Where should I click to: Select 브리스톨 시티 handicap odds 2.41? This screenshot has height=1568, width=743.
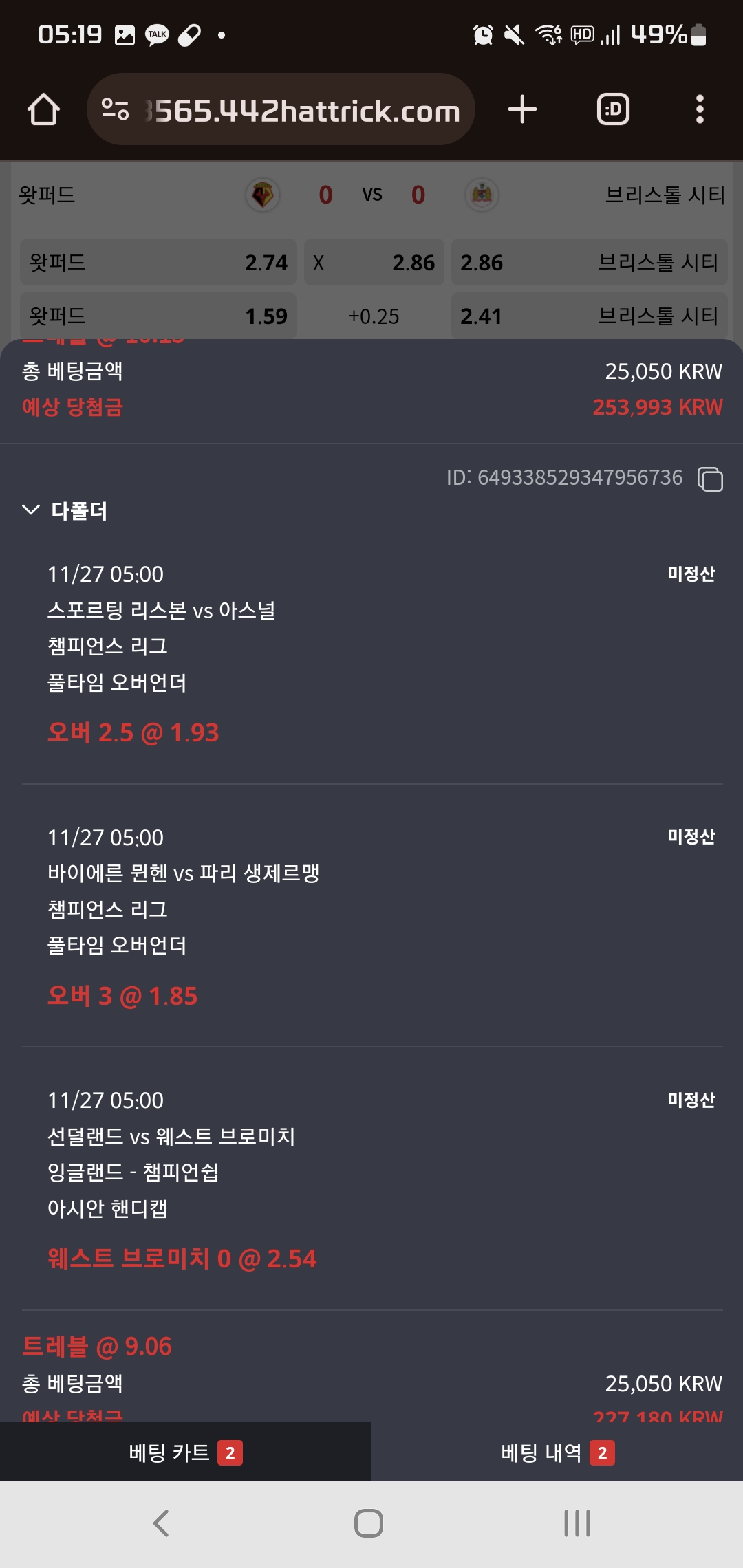pos(589,316)
